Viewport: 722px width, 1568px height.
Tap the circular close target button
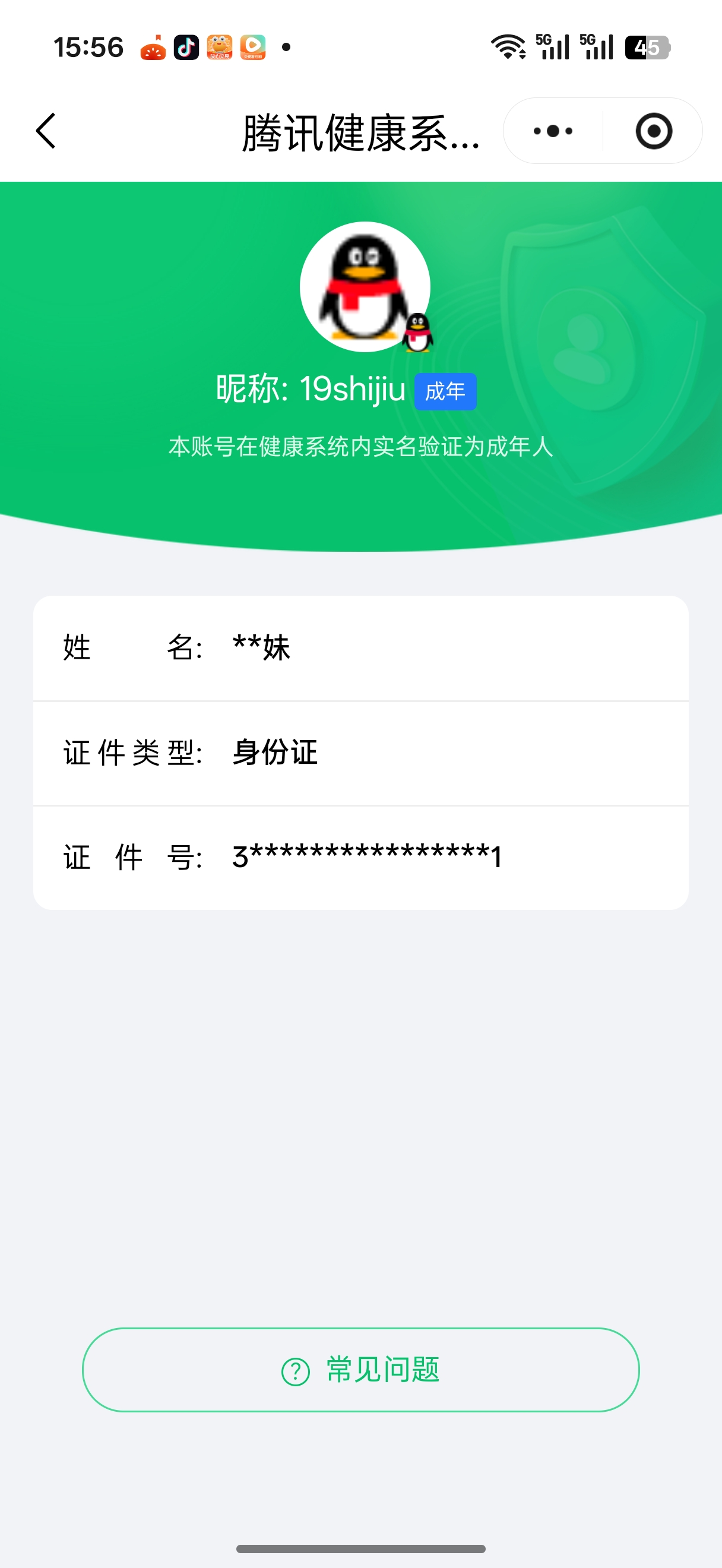pyautogui.click(x=653, y=131)
